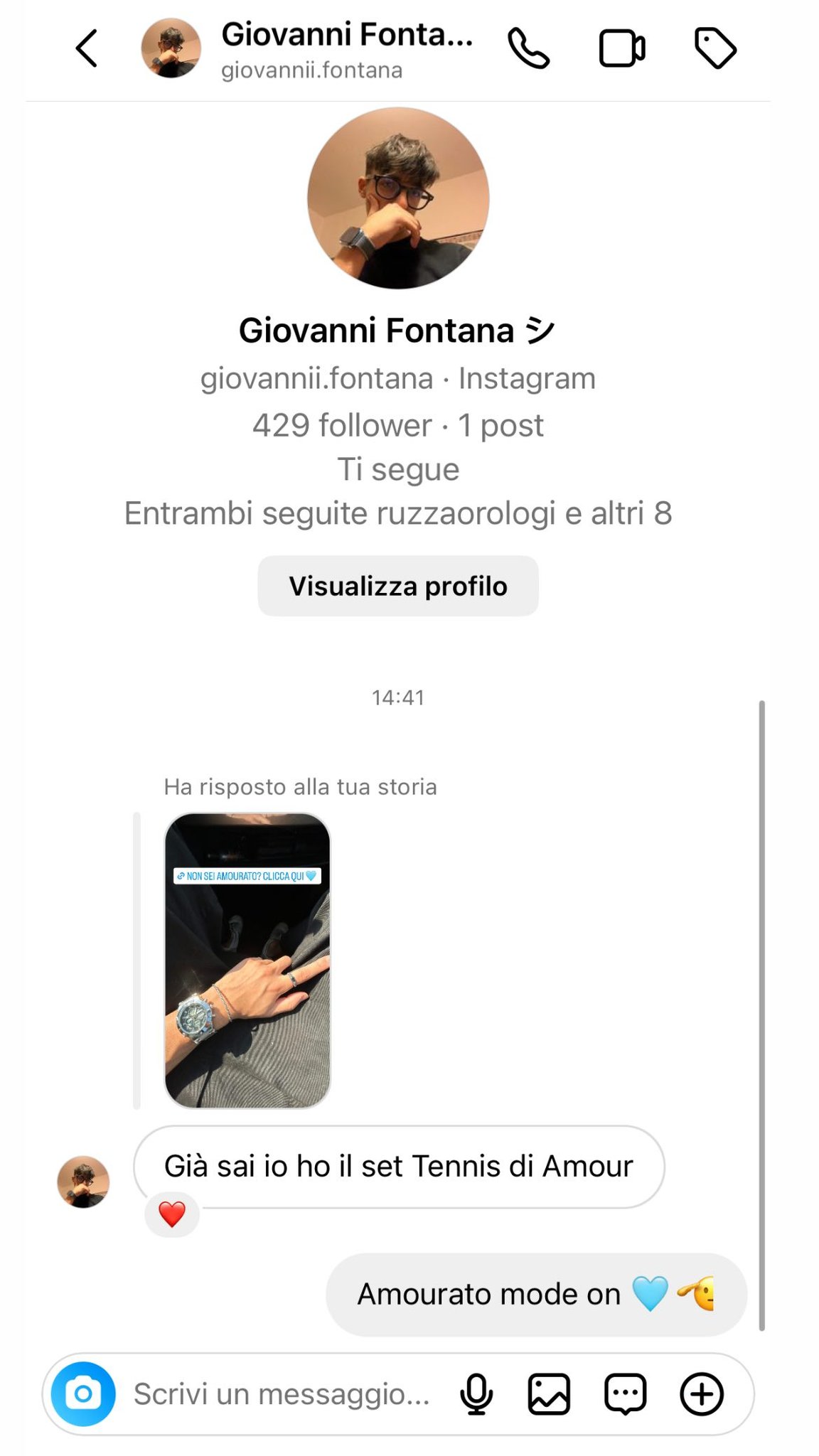Start a video call with Giovanni

coord(622,48)
